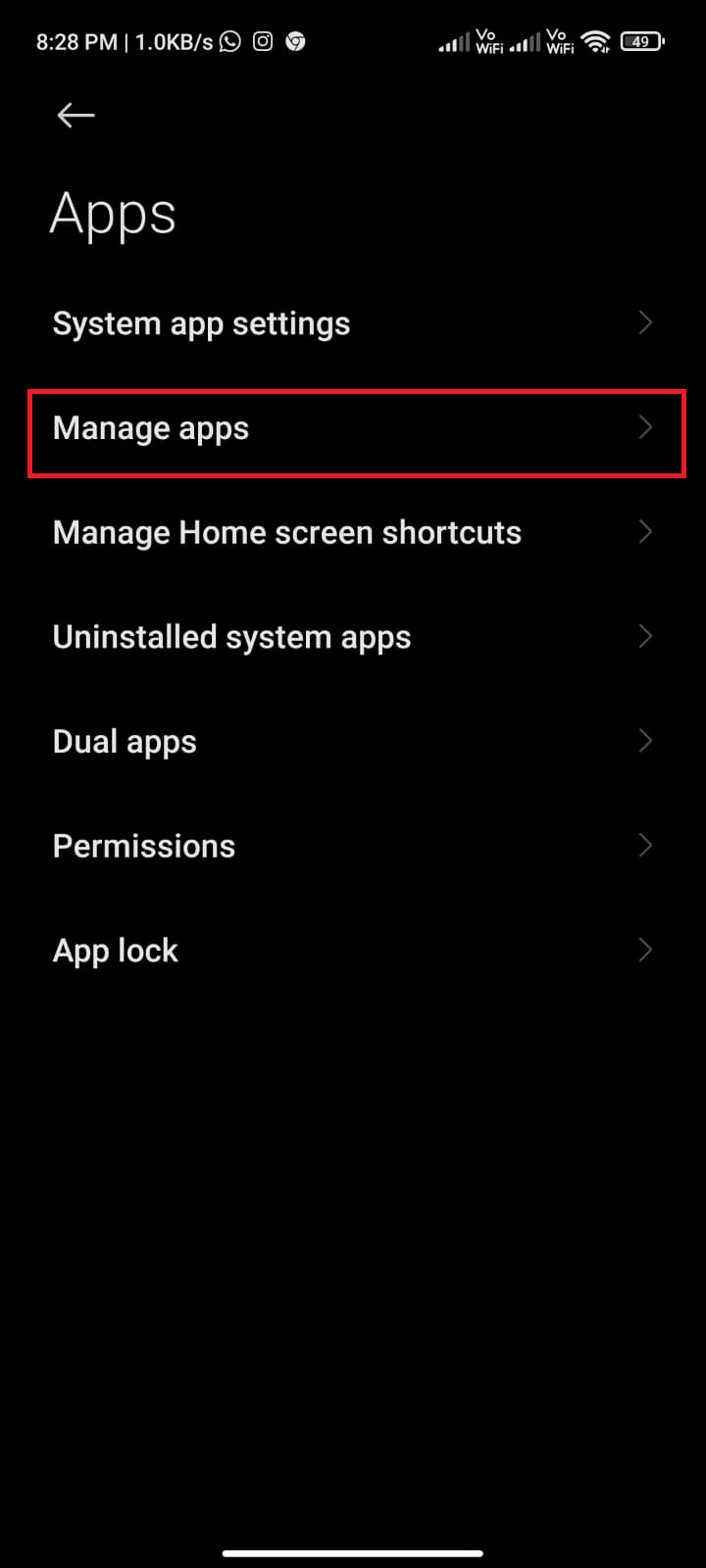Open Manage apps
Viewport: 706px width, 1568px height.
tap(150, 427)
